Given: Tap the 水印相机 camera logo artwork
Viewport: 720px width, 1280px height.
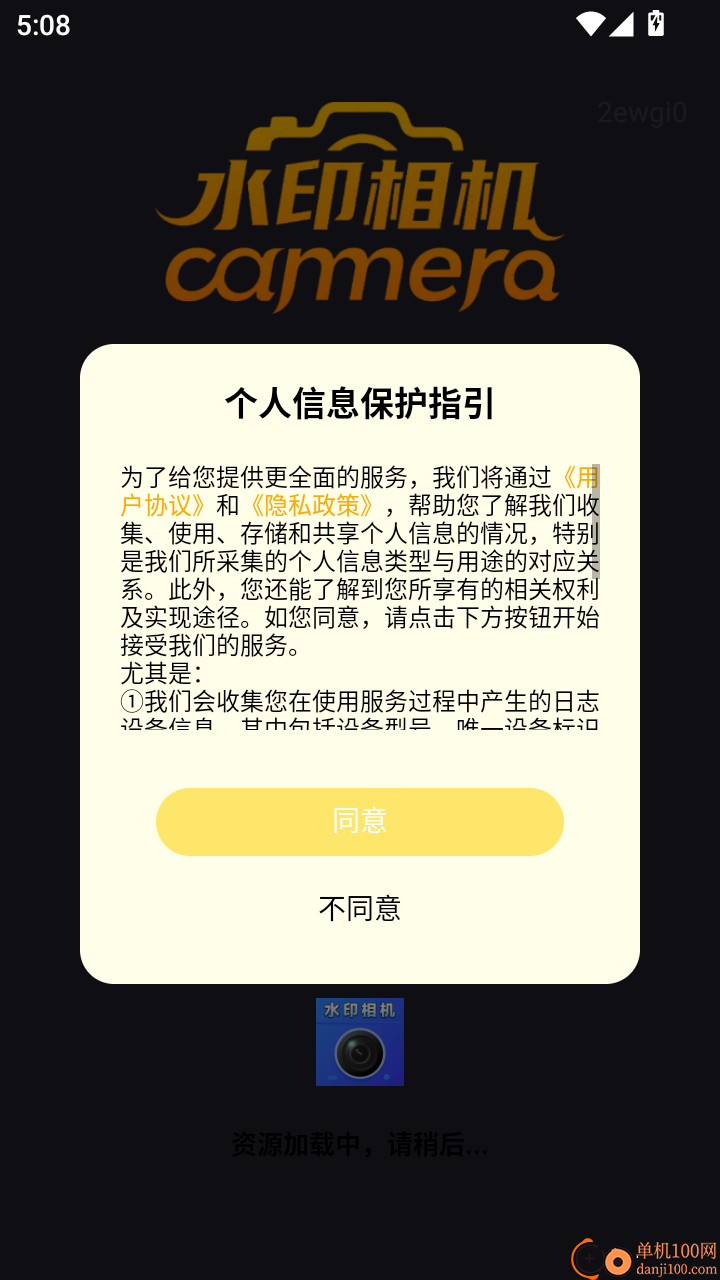Looking at the screenshot, I should [360, 200].
